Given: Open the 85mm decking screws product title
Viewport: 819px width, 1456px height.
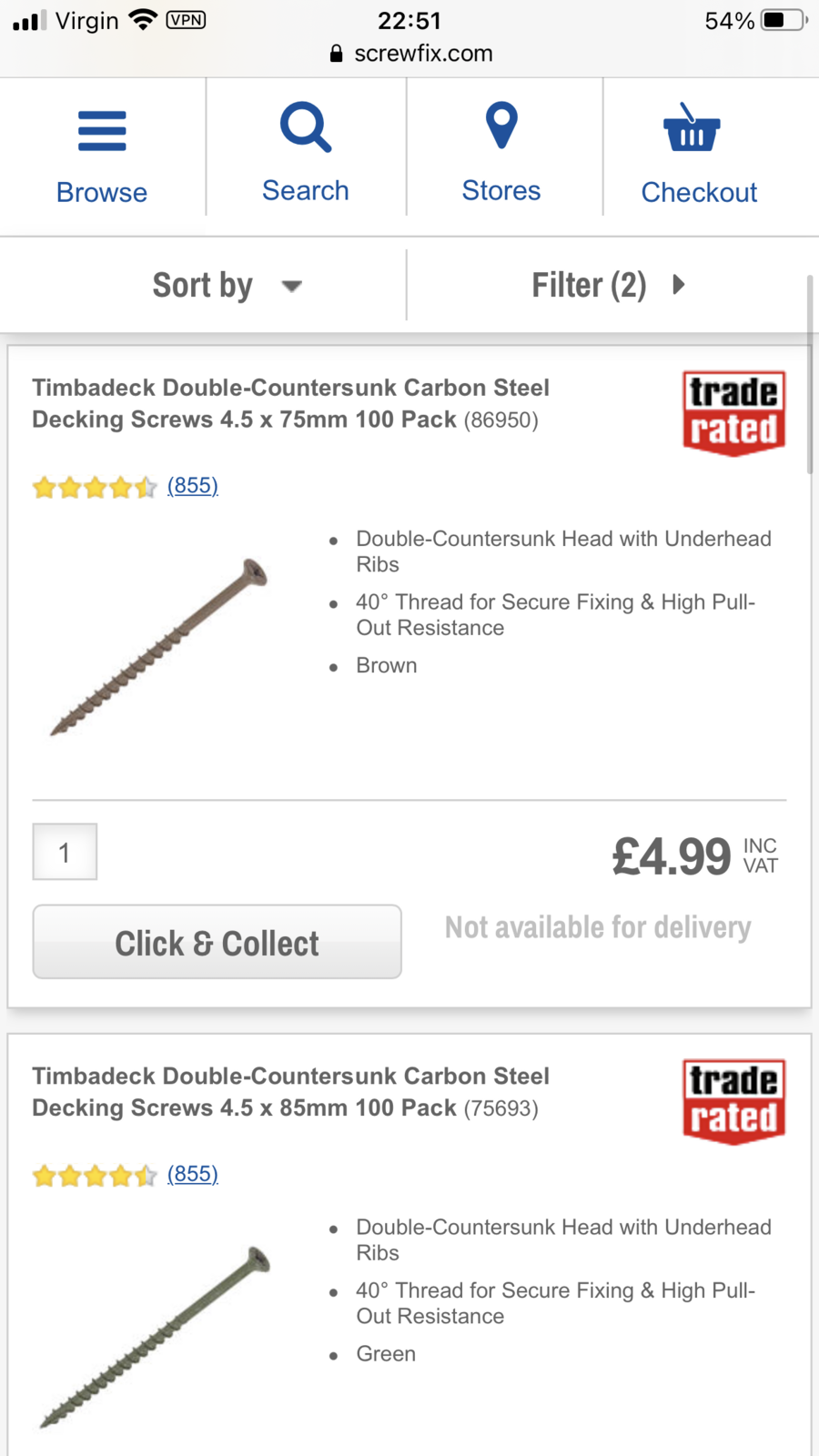Looking at the screenshot, I should pyautogui.click(x=290, y=1092).
